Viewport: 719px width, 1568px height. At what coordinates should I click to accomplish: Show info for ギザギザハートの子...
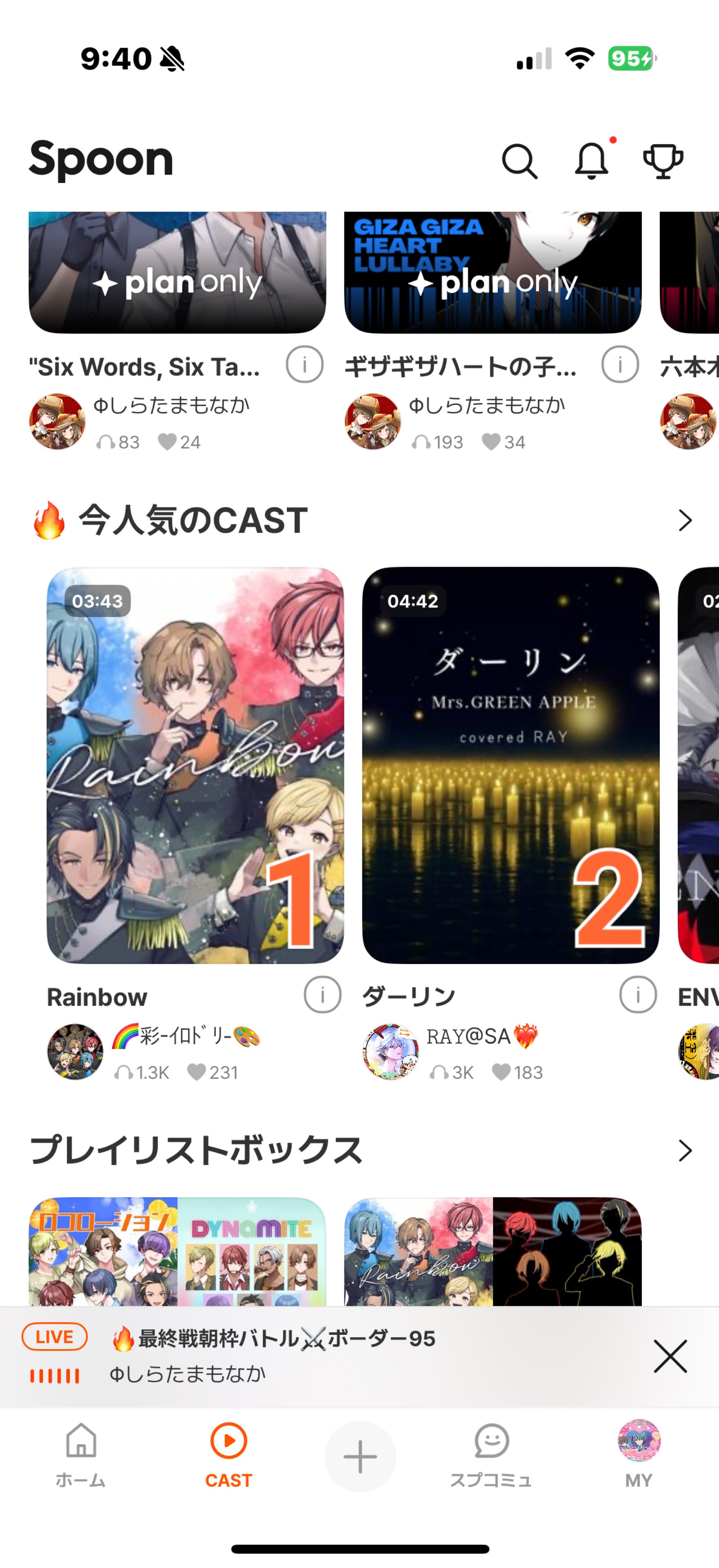(x=620, y=365)
